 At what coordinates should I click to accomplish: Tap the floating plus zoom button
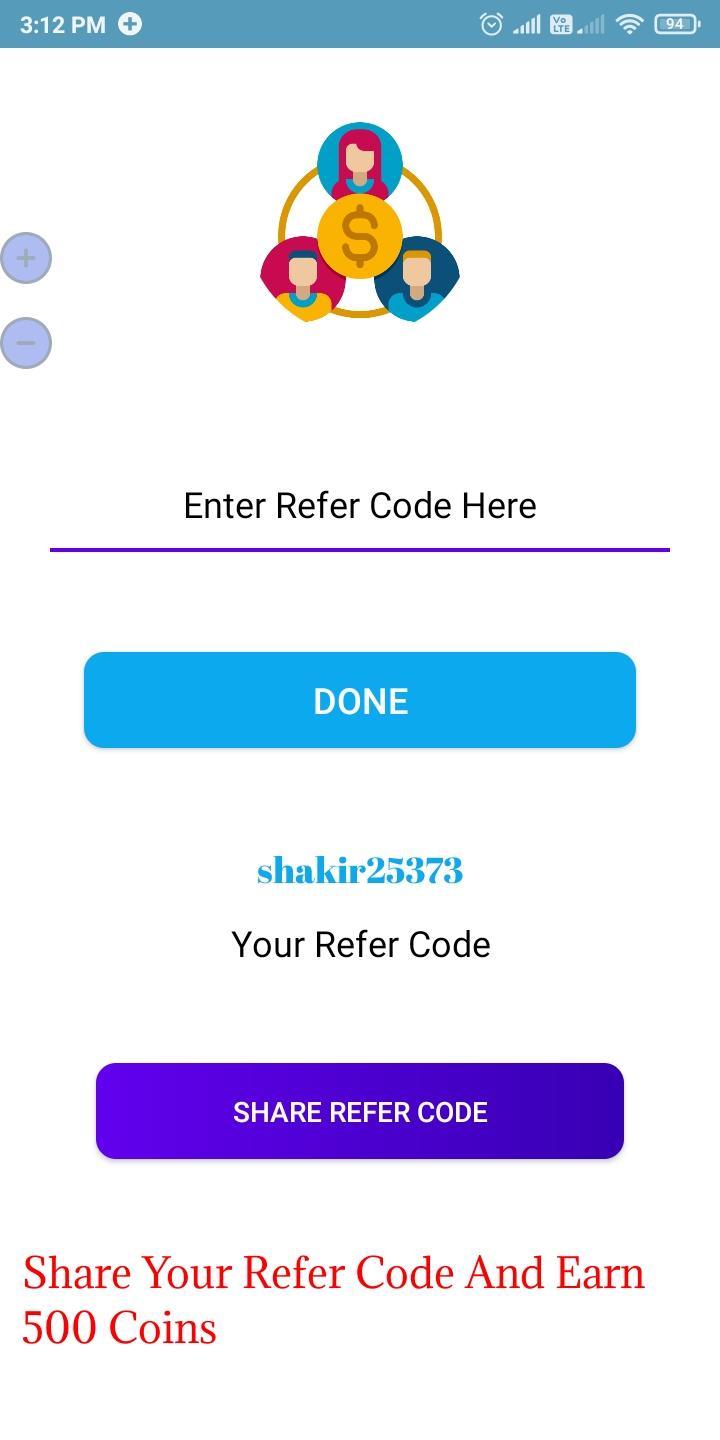click(x=26, y=258)
